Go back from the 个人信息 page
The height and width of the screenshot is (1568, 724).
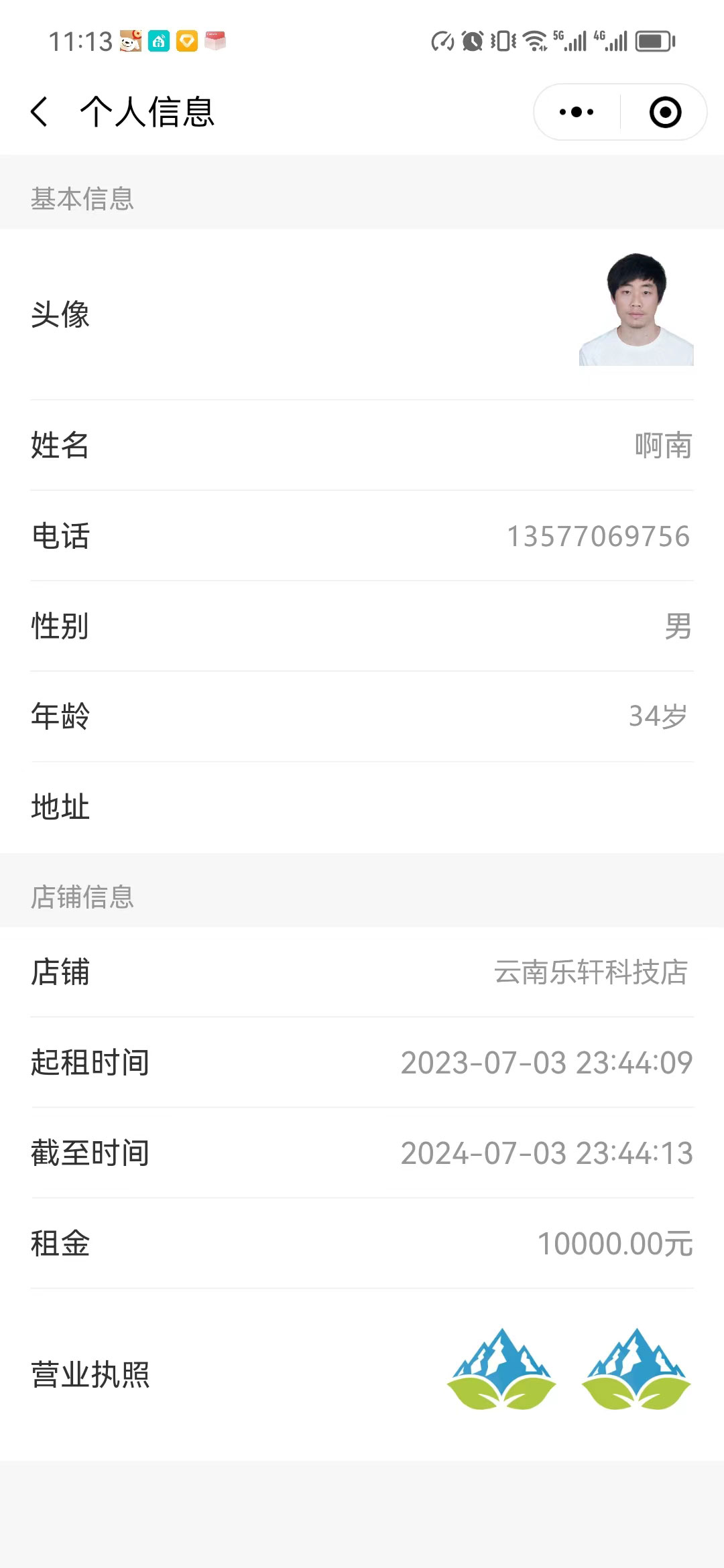click(40, 111)
